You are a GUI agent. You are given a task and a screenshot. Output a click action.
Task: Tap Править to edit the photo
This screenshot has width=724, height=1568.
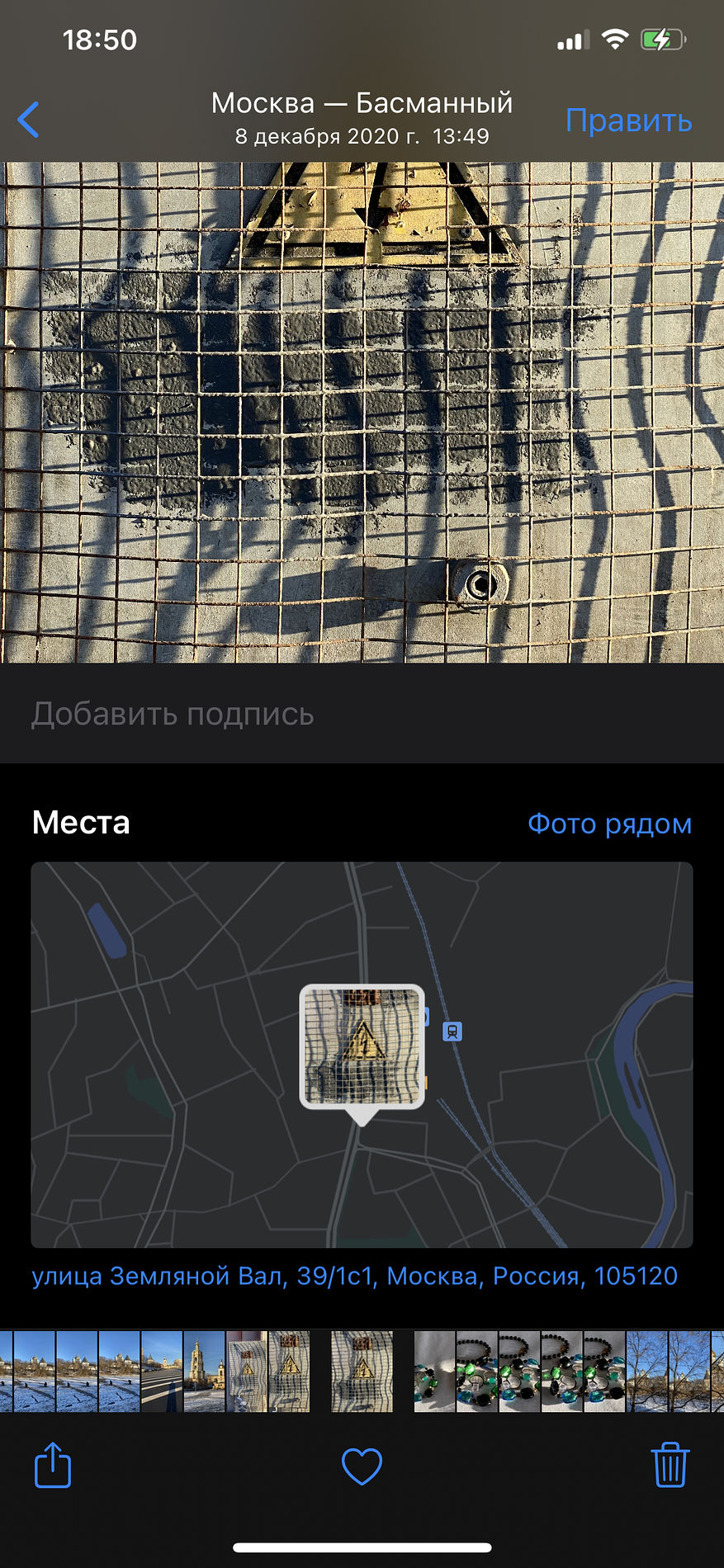pos(628,120)
